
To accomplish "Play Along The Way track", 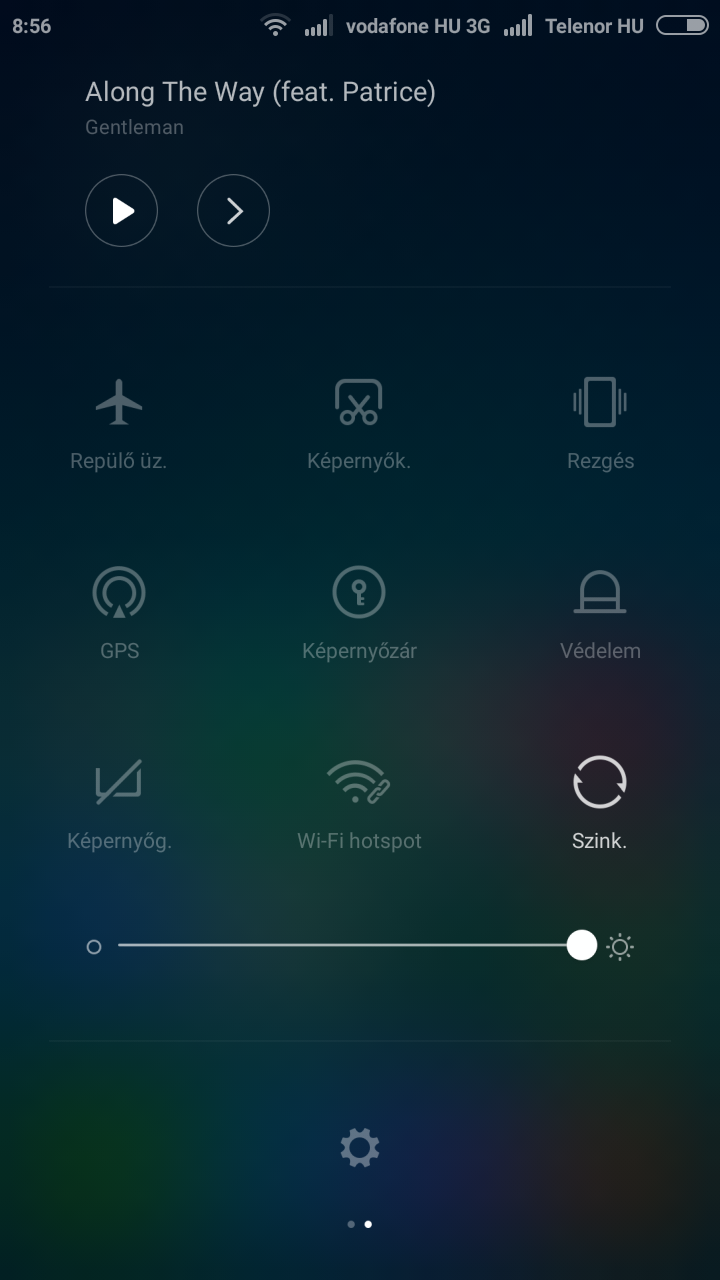I will point(121,210).
